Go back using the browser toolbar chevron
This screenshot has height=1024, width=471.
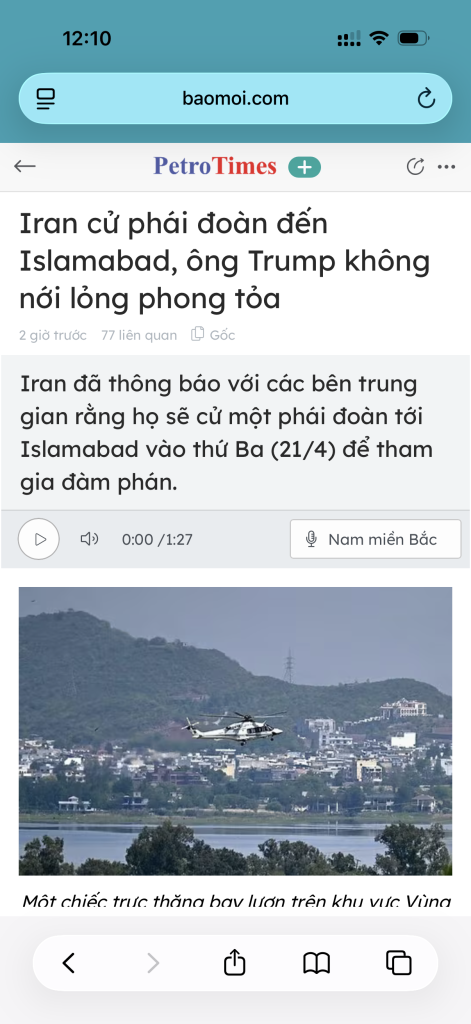(69, 963)
